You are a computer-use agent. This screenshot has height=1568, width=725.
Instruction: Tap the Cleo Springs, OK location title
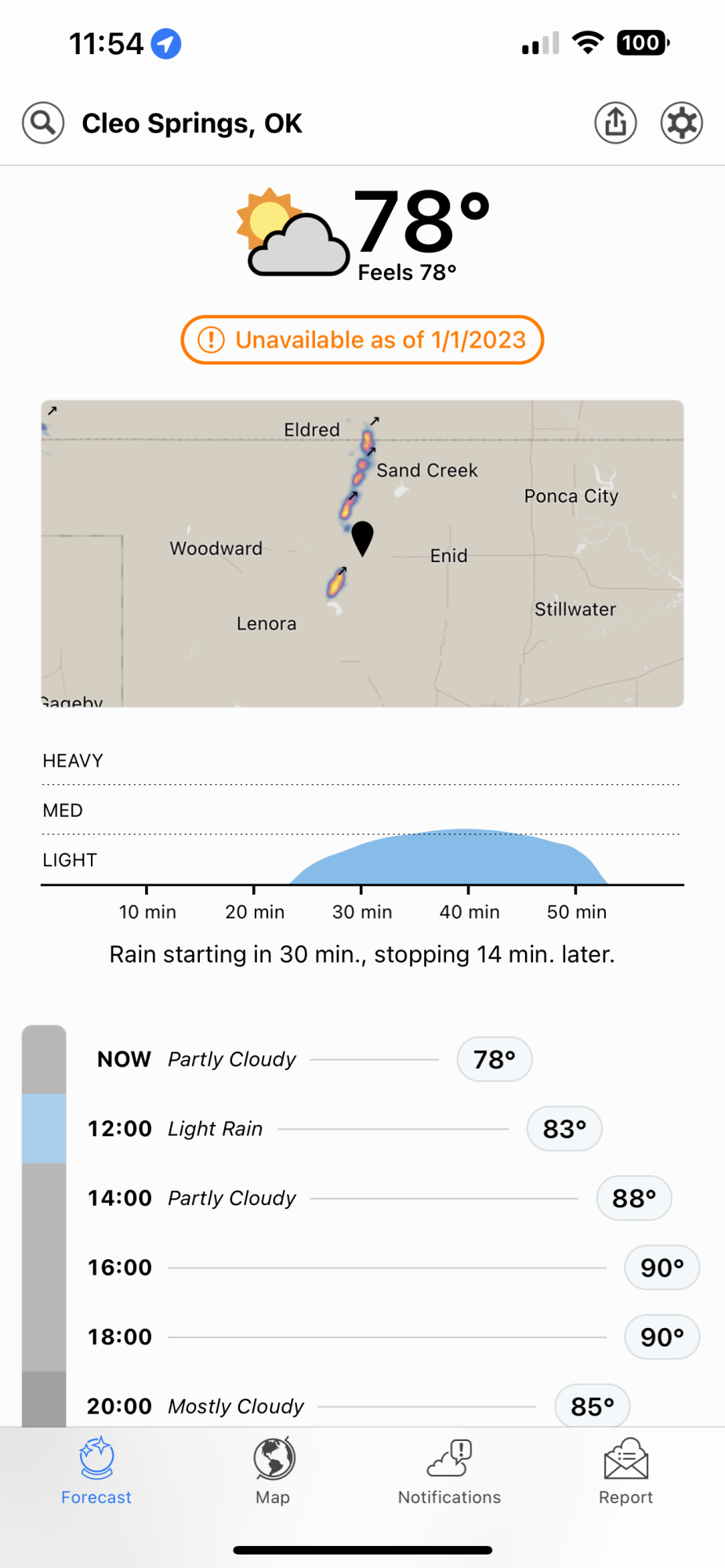(192, 123)
